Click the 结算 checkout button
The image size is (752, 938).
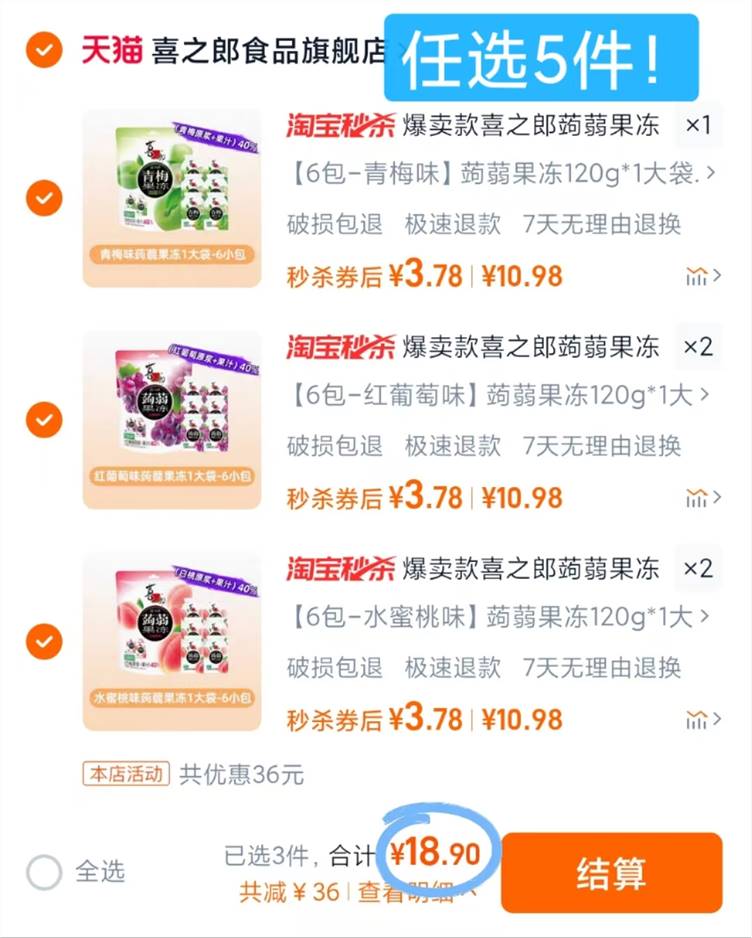[612, 872]
